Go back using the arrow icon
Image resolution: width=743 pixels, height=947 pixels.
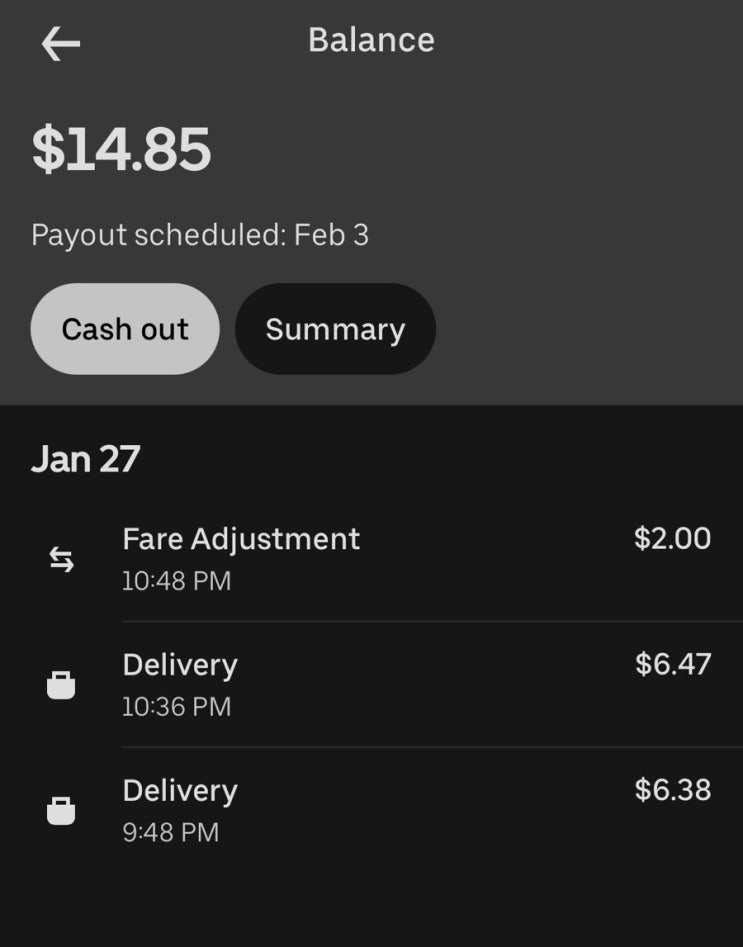pos(61,43)
